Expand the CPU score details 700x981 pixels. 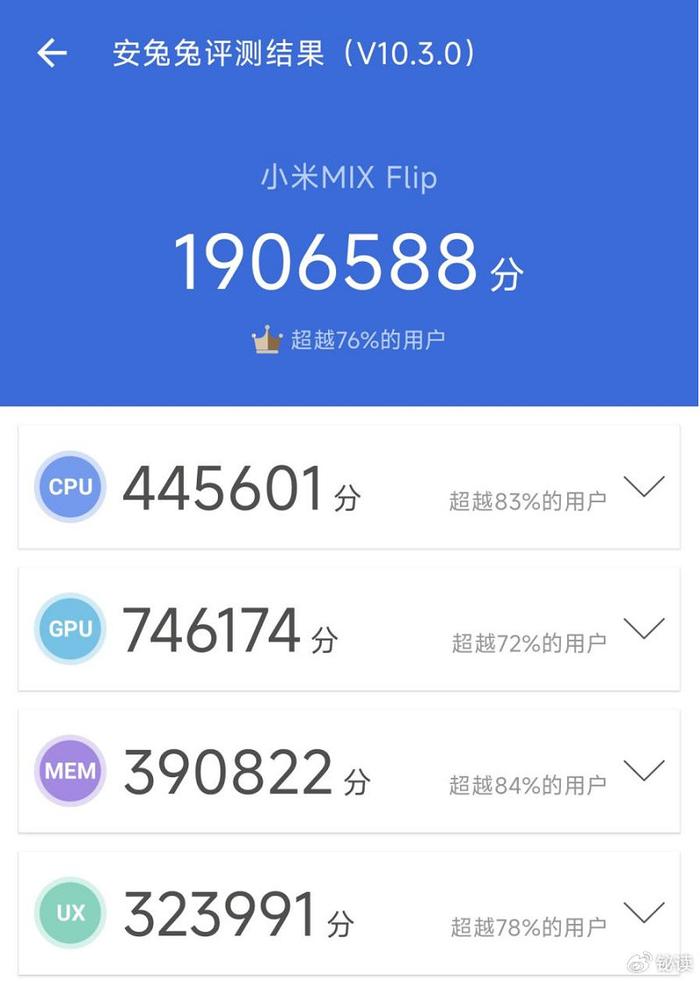pyautogui.click(x=643, y=487)
